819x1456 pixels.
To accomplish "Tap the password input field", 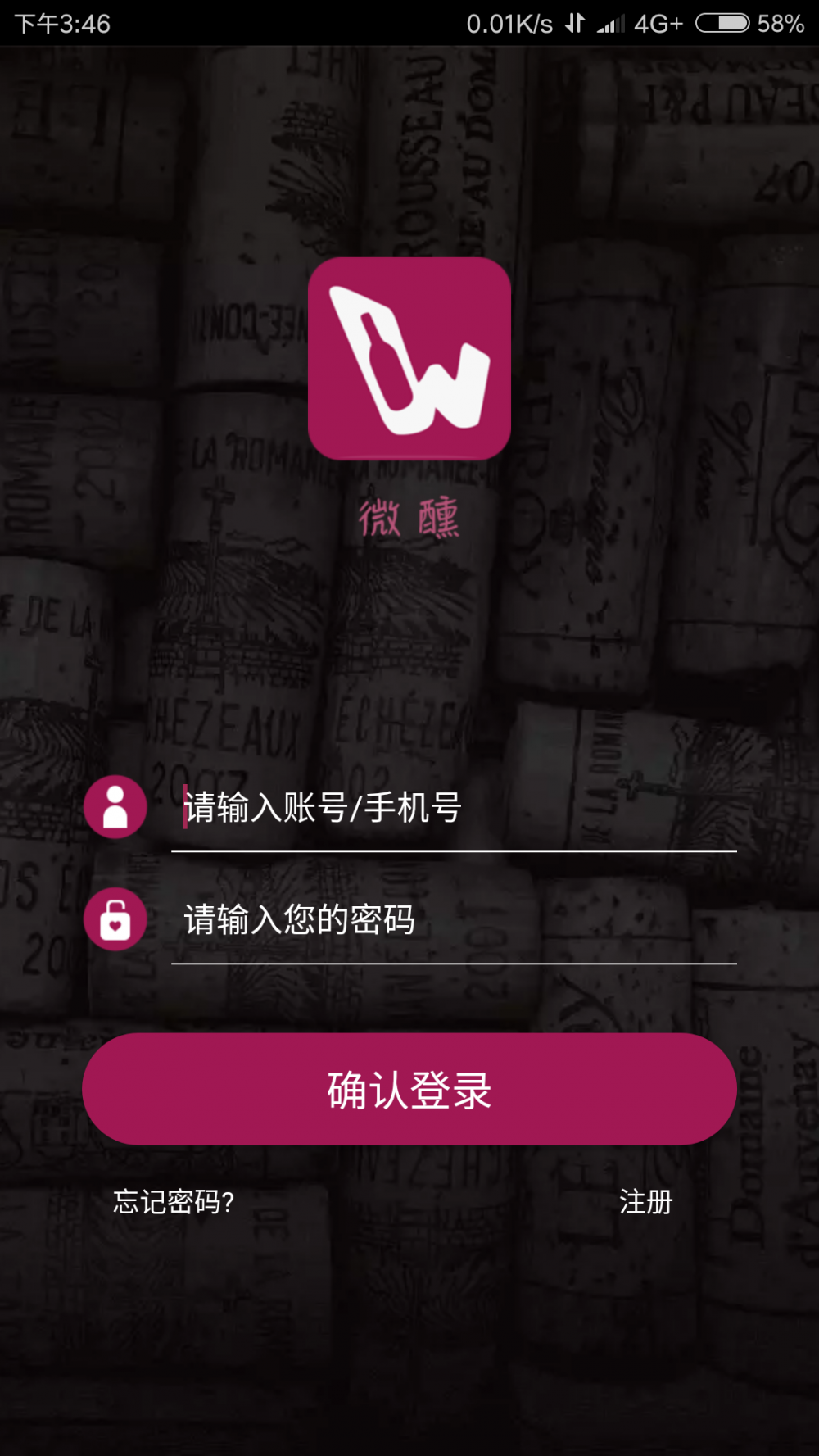I will tap(455, 920).
